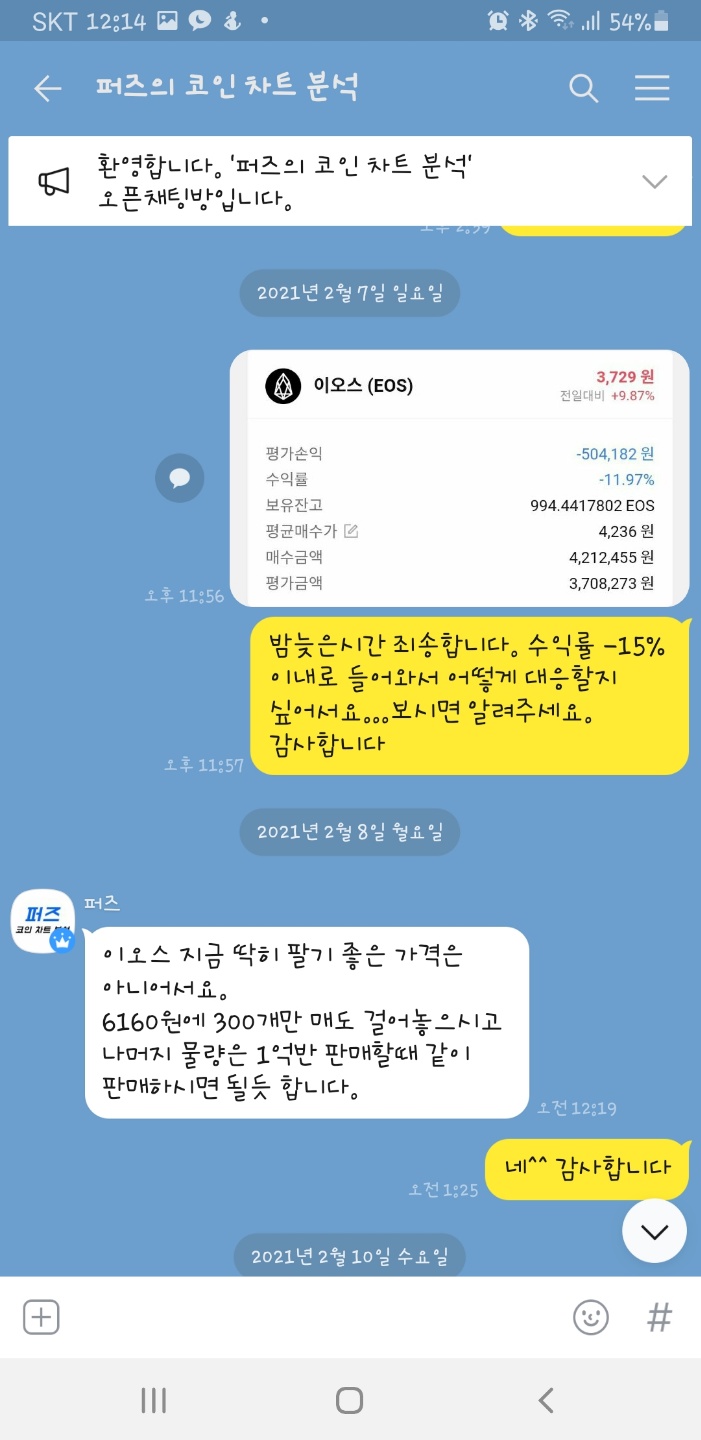Focus the message input field
Image resolution: width=701 pixels, height=1440 pixels.
[310, 1317]
